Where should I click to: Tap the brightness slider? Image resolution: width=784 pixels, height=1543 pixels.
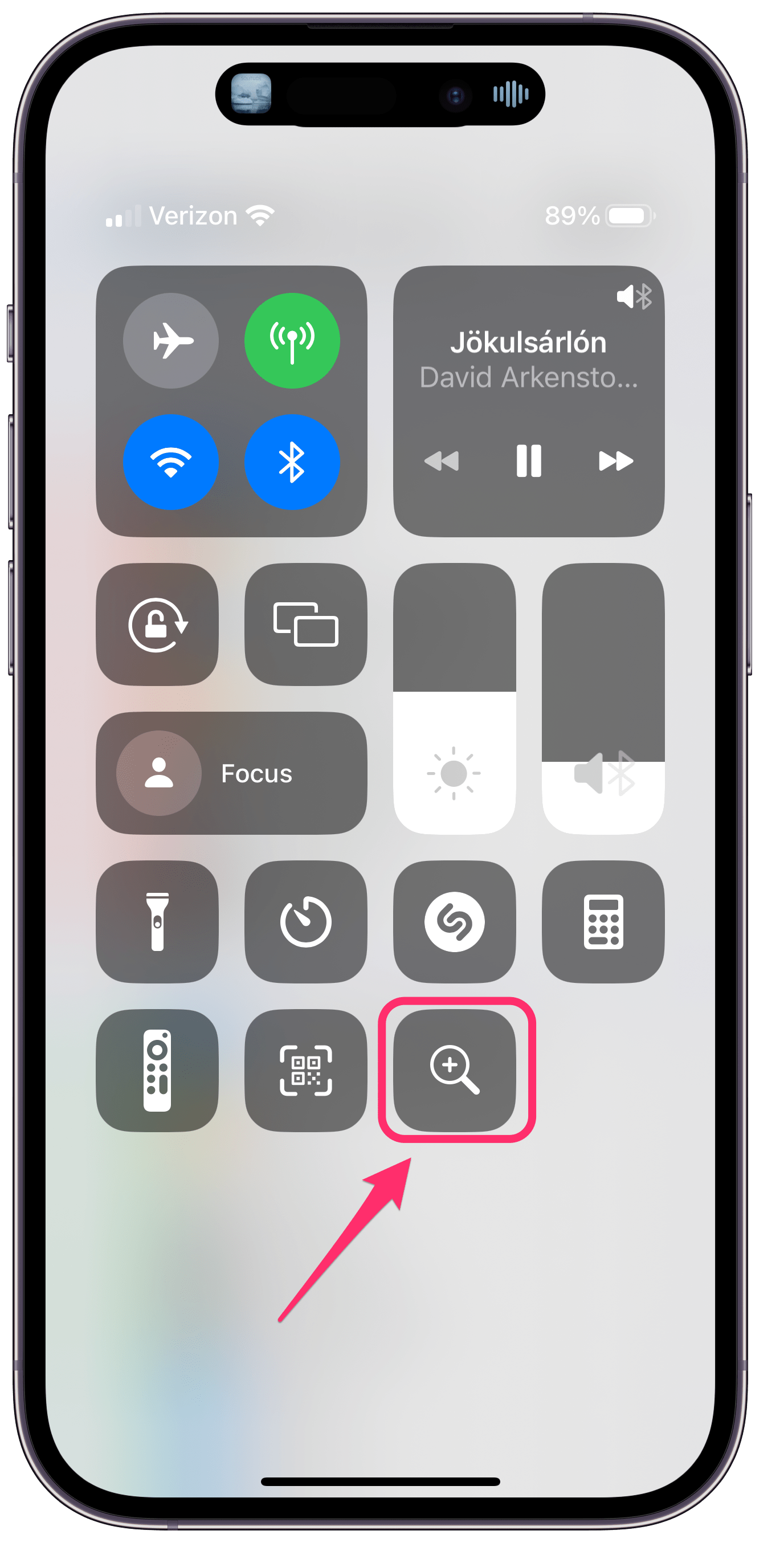[455, 699]
